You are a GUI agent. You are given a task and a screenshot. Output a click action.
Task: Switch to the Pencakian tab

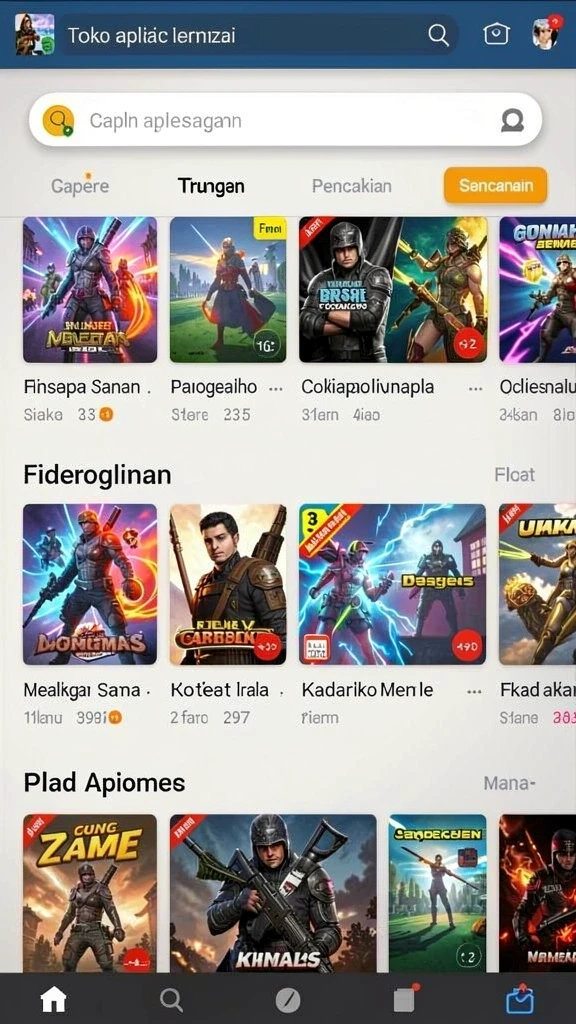coord(351,186)
